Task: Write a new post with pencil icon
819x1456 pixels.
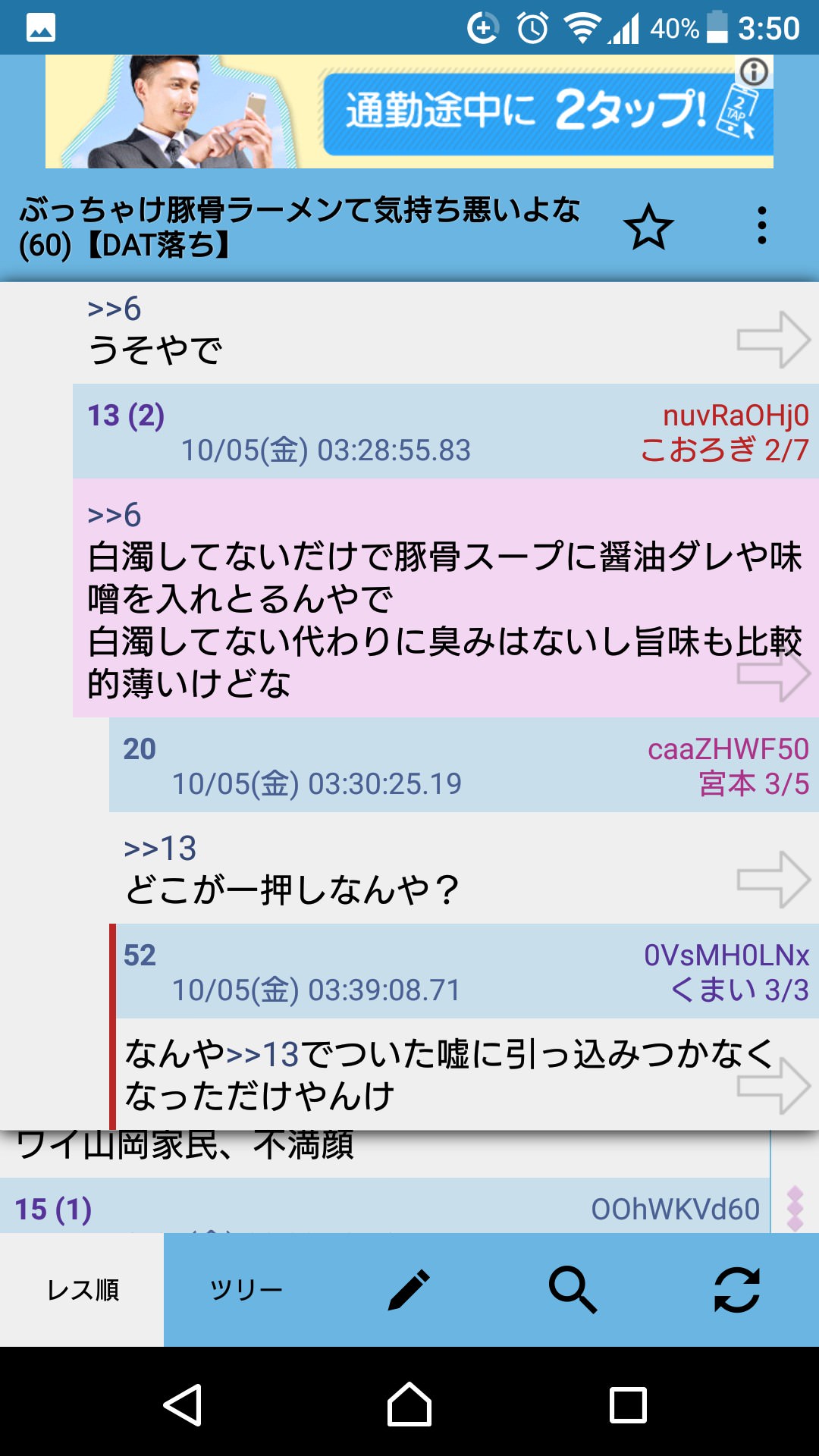Action: pos(409,1290)
